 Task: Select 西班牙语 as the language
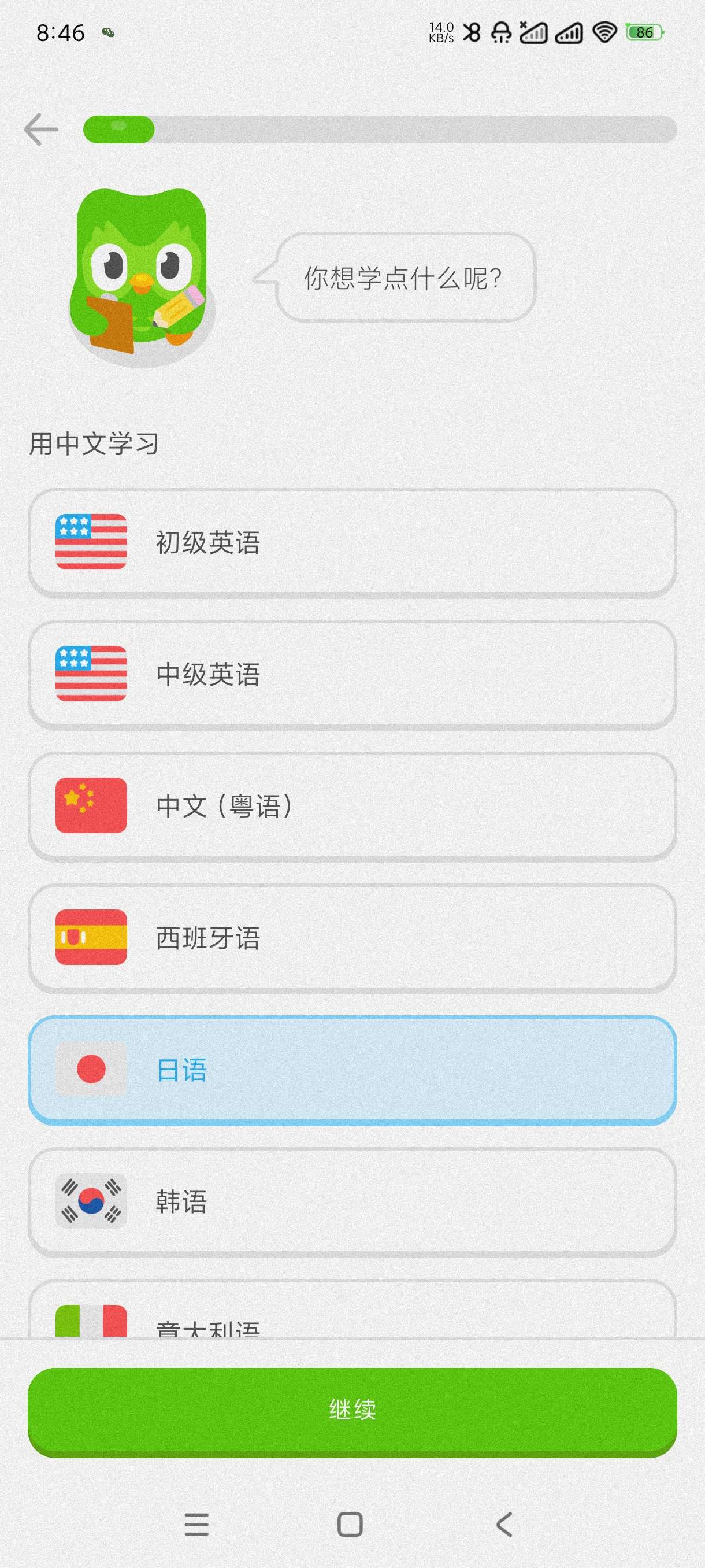click(x=352, y=937)
